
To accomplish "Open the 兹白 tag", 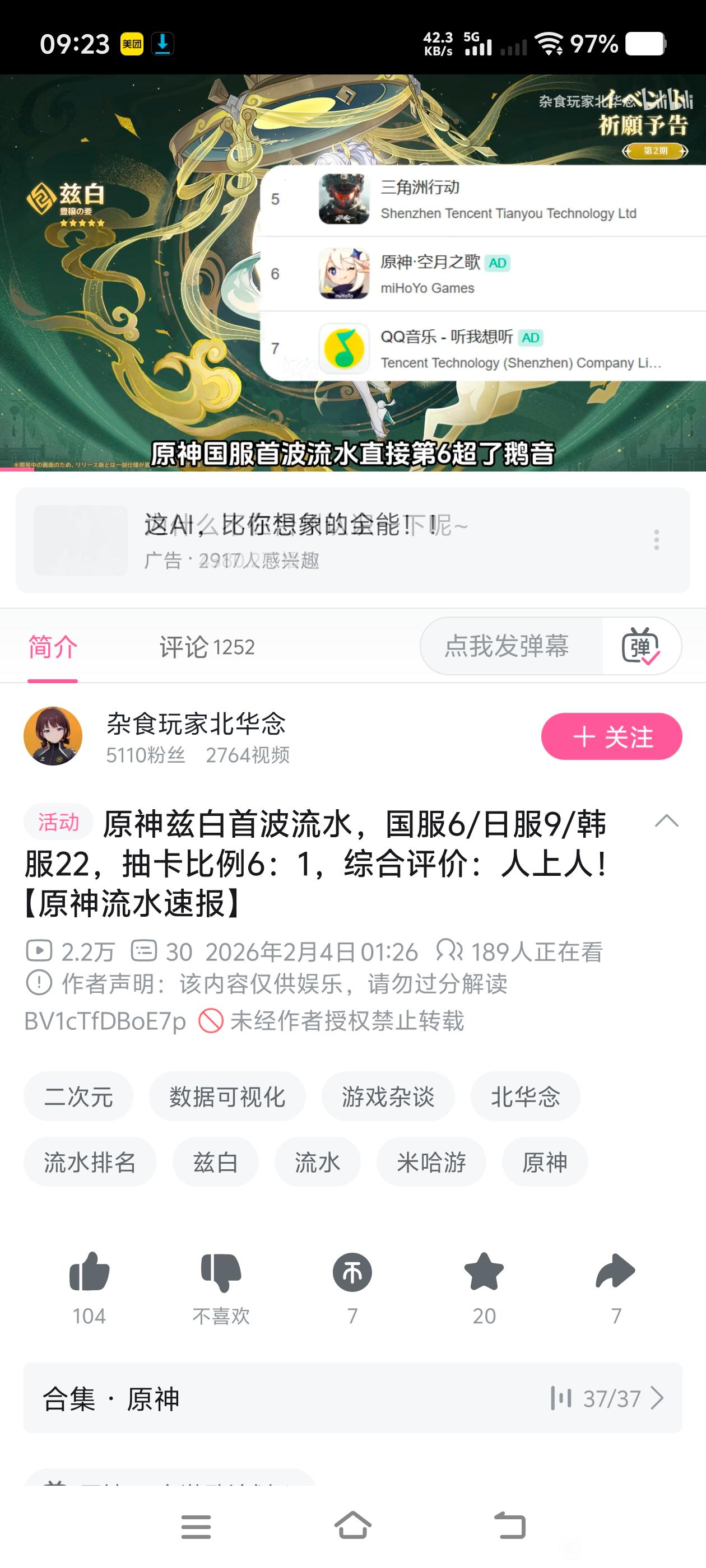I will pos(216,1163).
